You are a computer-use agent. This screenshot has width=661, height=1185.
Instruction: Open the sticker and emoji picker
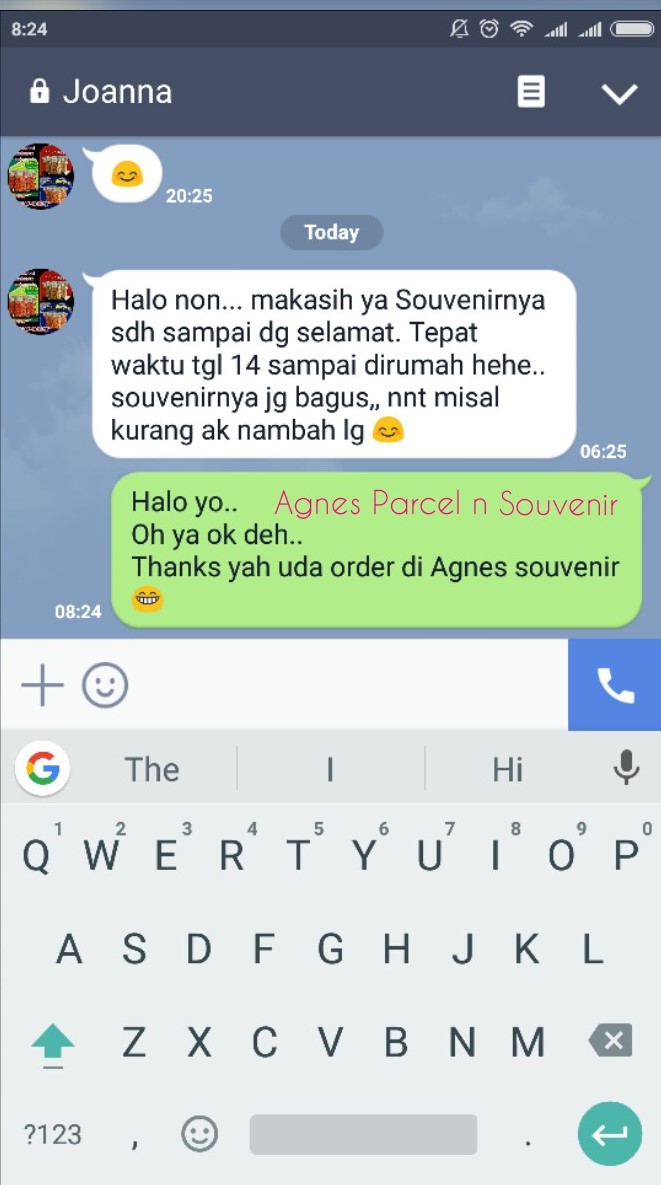coord(105,685)
